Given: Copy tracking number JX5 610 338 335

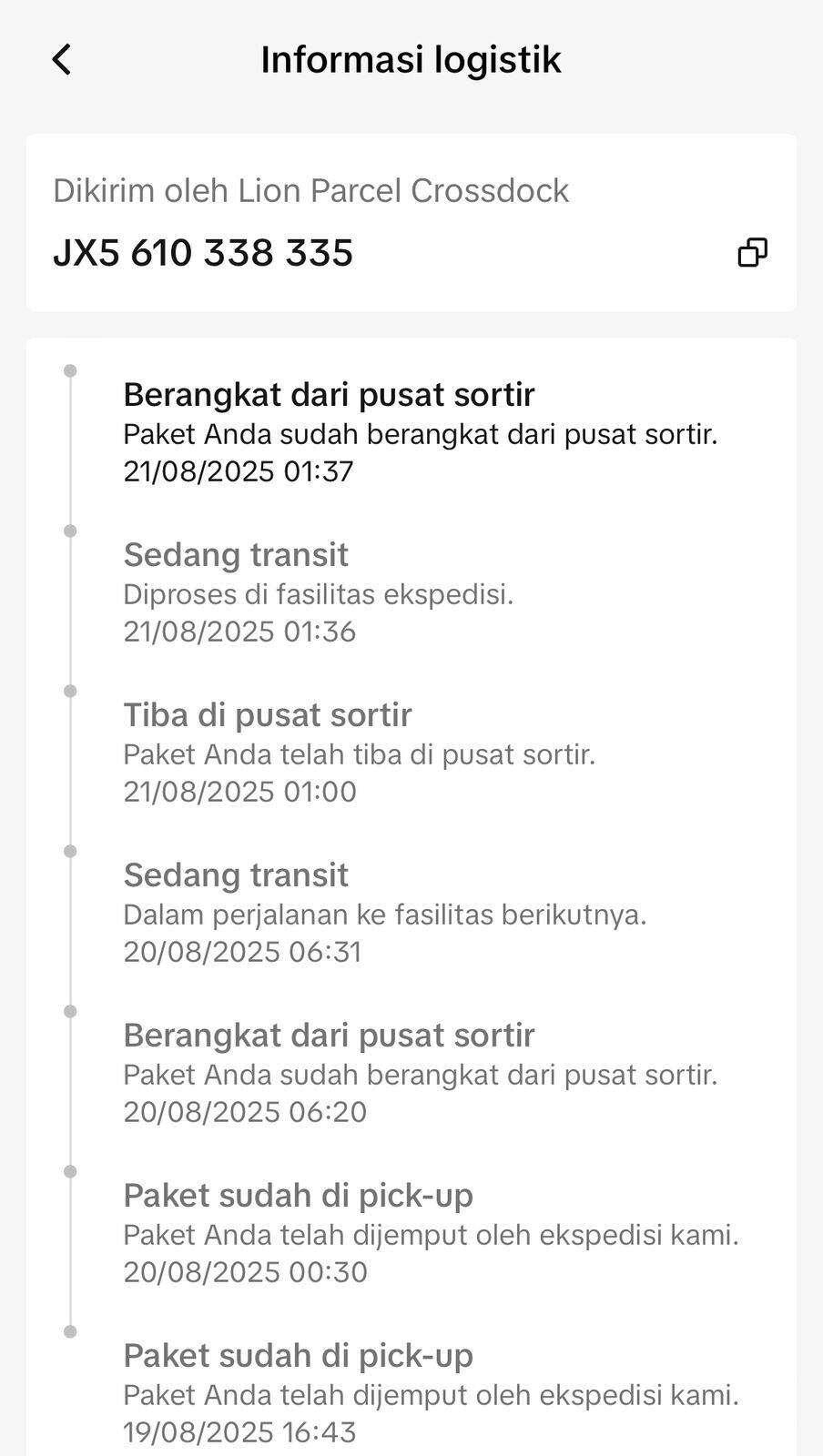Looking at the screenshot, I should click(x=752, y=252).
